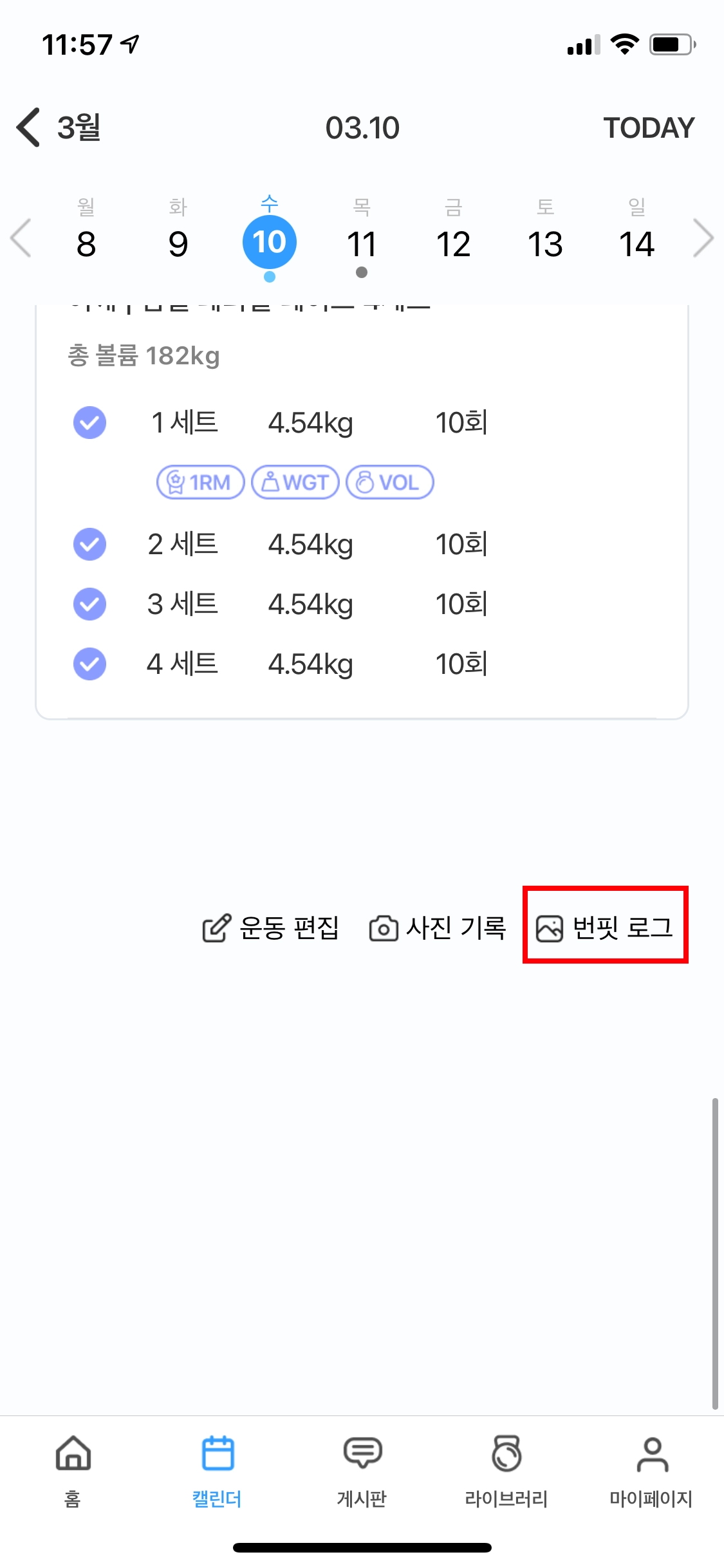Viewport: 724px width, 1568px height.
Task: Show the previous week
Action: (21, 238)
